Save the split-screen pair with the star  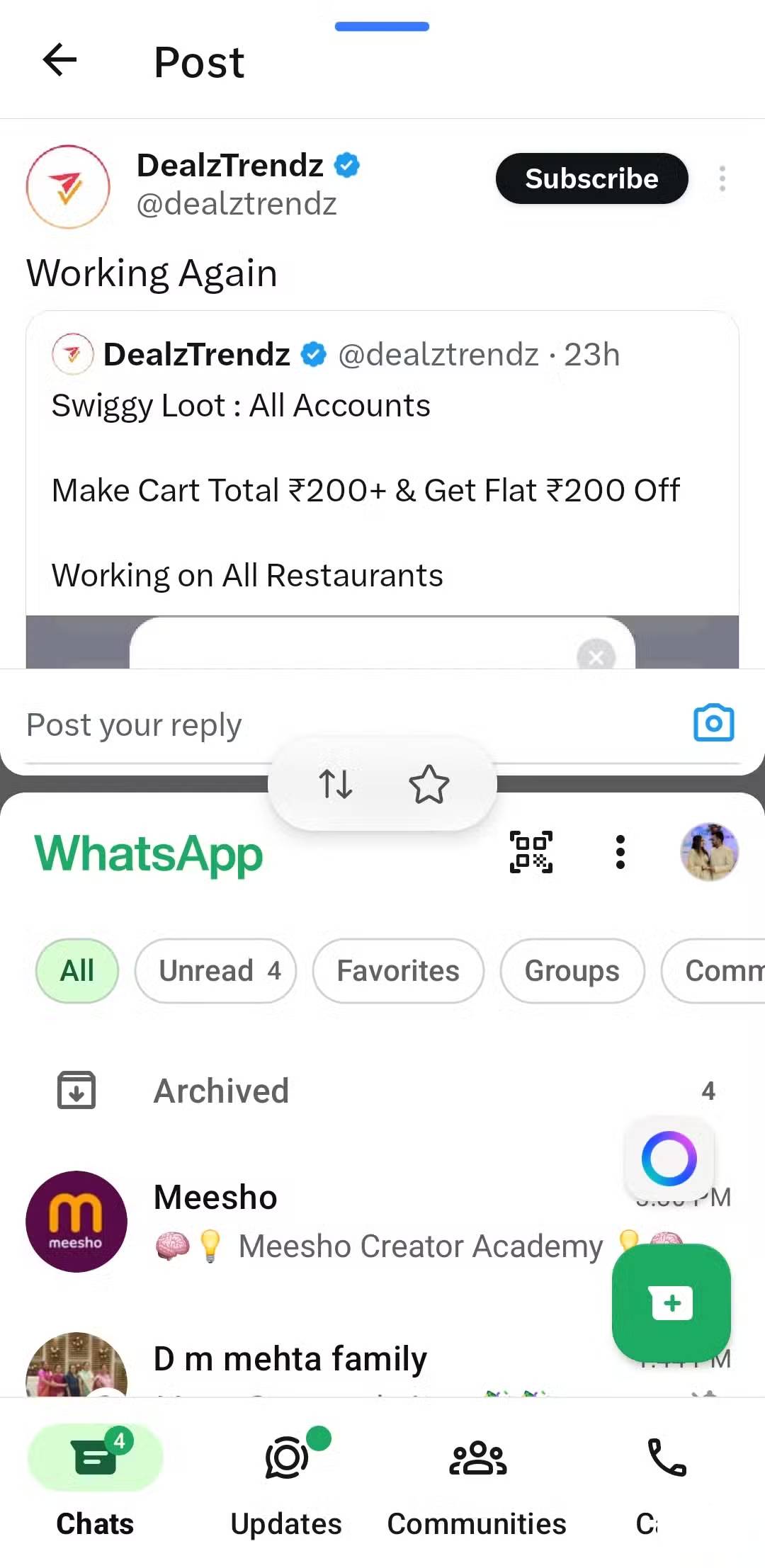coord(429,784)
